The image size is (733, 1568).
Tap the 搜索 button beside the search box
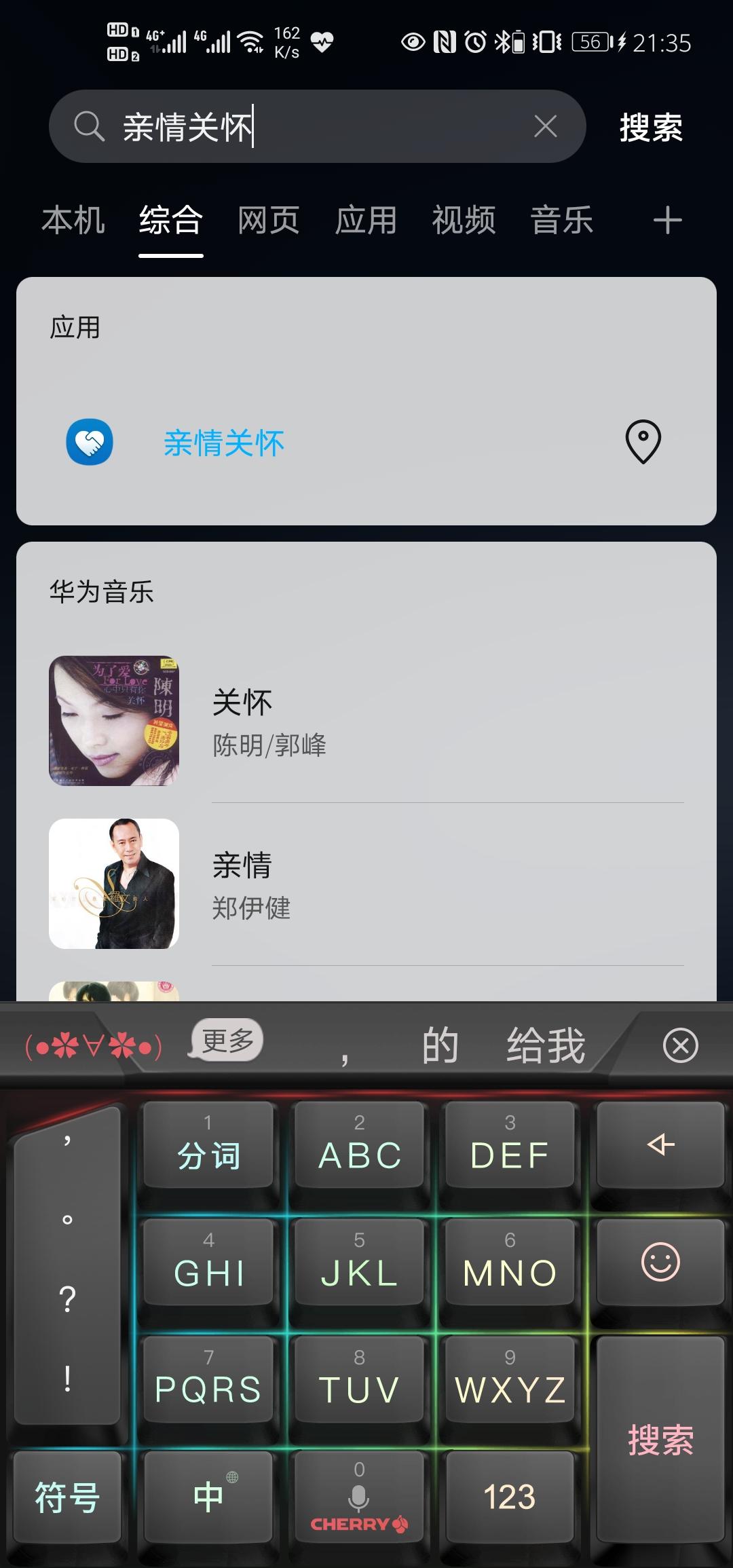point(650,127)
